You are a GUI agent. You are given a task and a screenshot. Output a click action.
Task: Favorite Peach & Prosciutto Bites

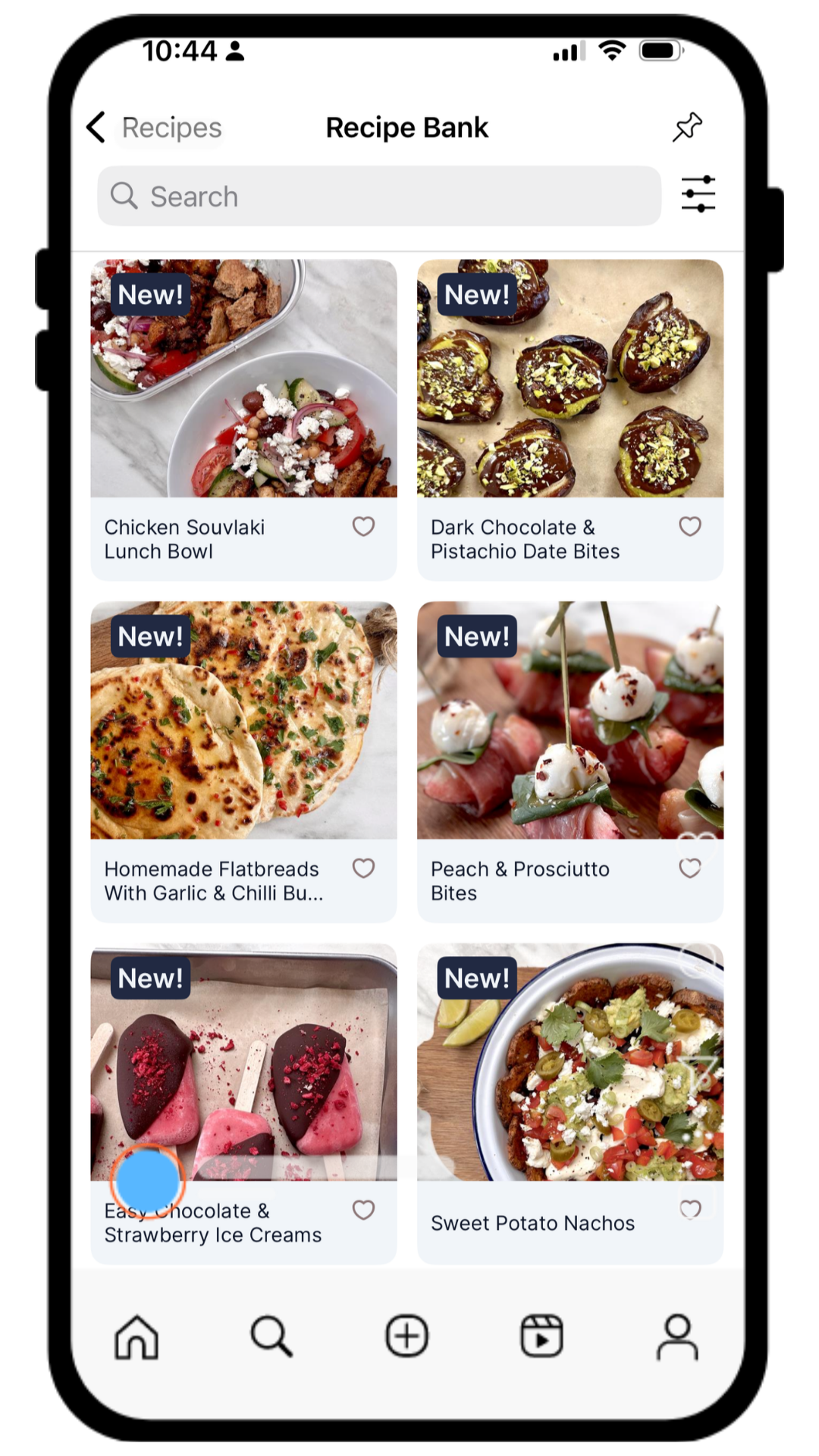pos(689,868)
